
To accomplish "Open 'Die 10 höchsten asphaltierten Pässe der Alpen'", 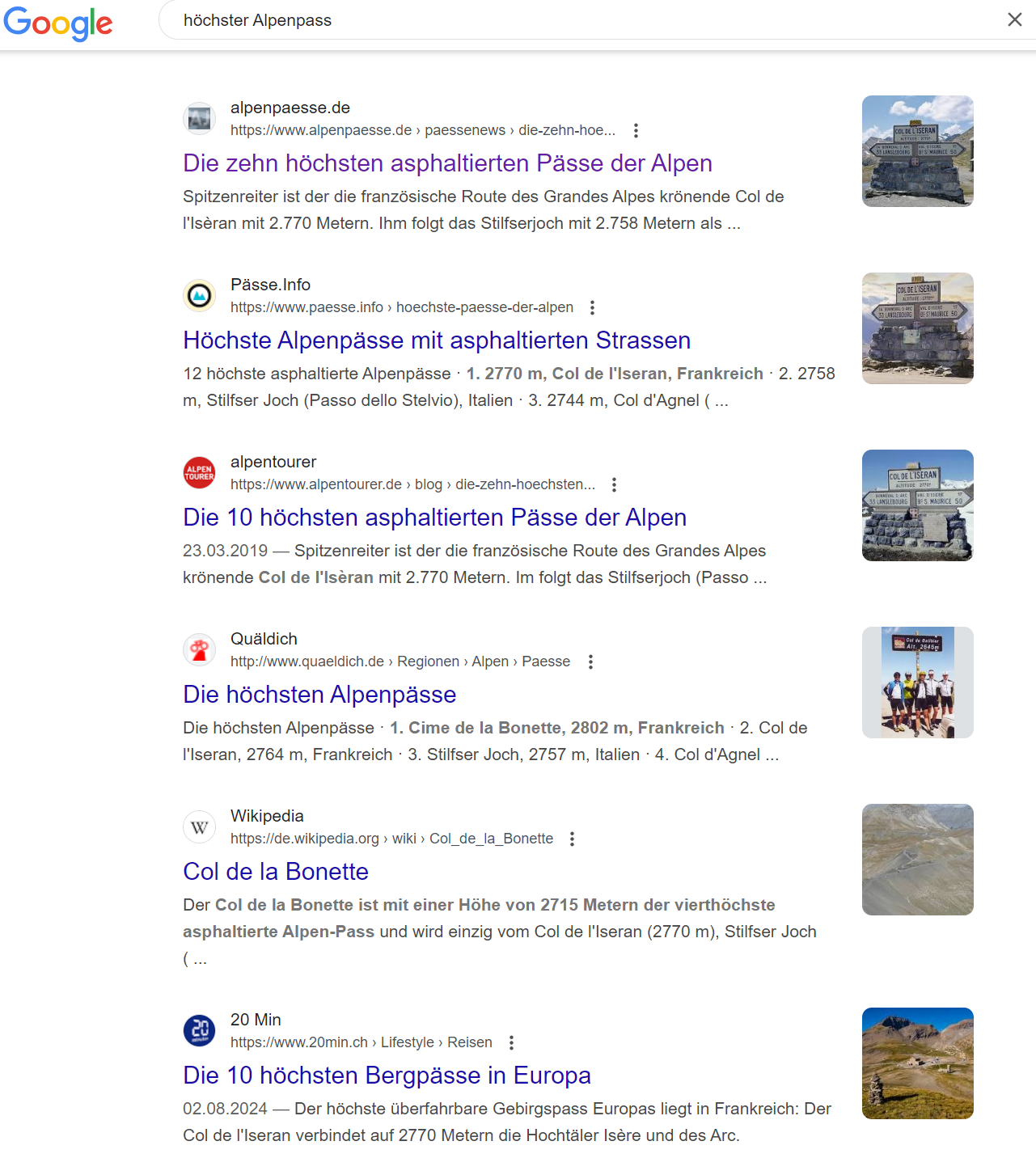I will coord(434,518).
